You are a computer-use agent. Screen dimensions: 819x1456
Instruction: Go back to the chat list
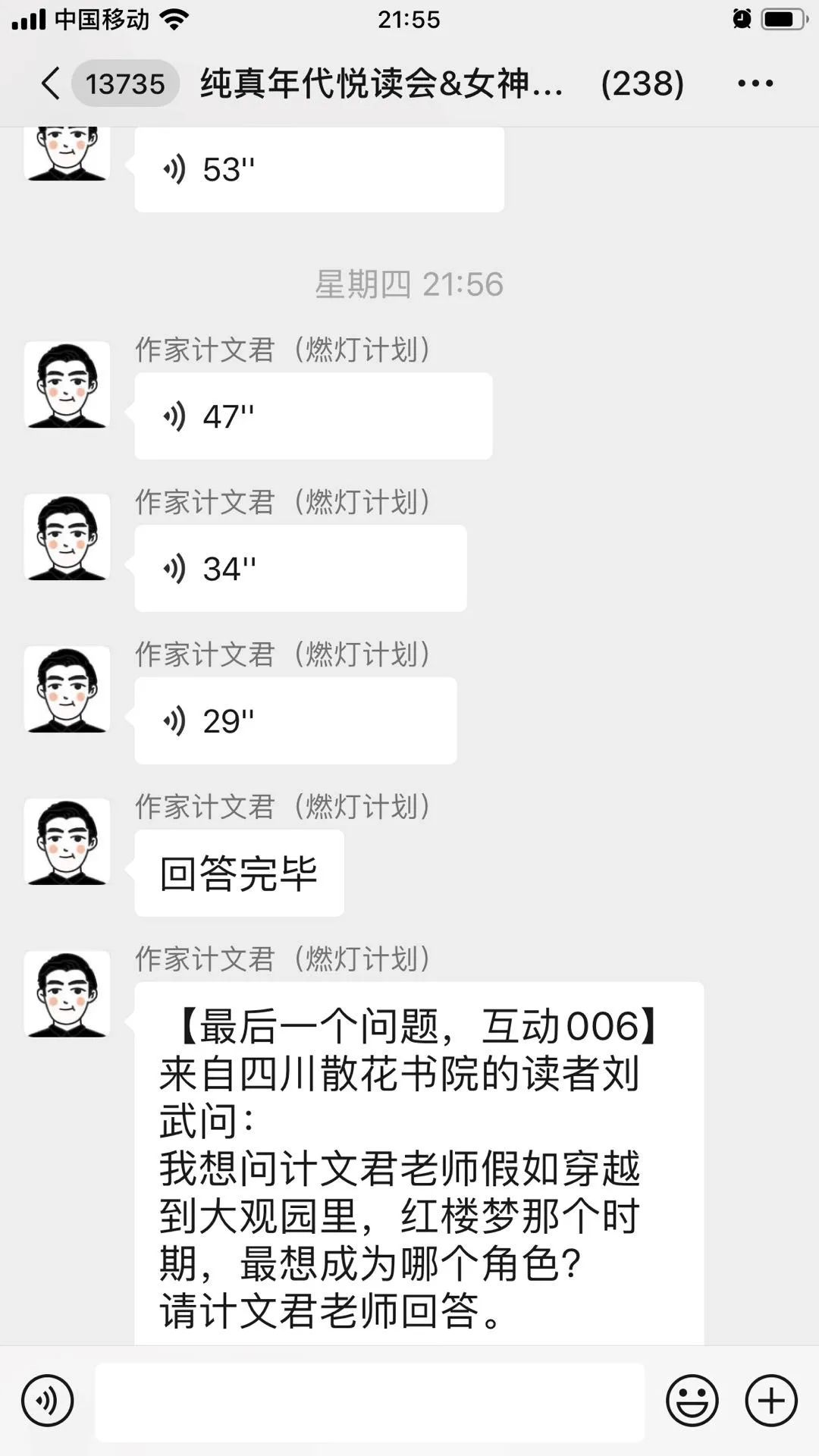(52, 83)
